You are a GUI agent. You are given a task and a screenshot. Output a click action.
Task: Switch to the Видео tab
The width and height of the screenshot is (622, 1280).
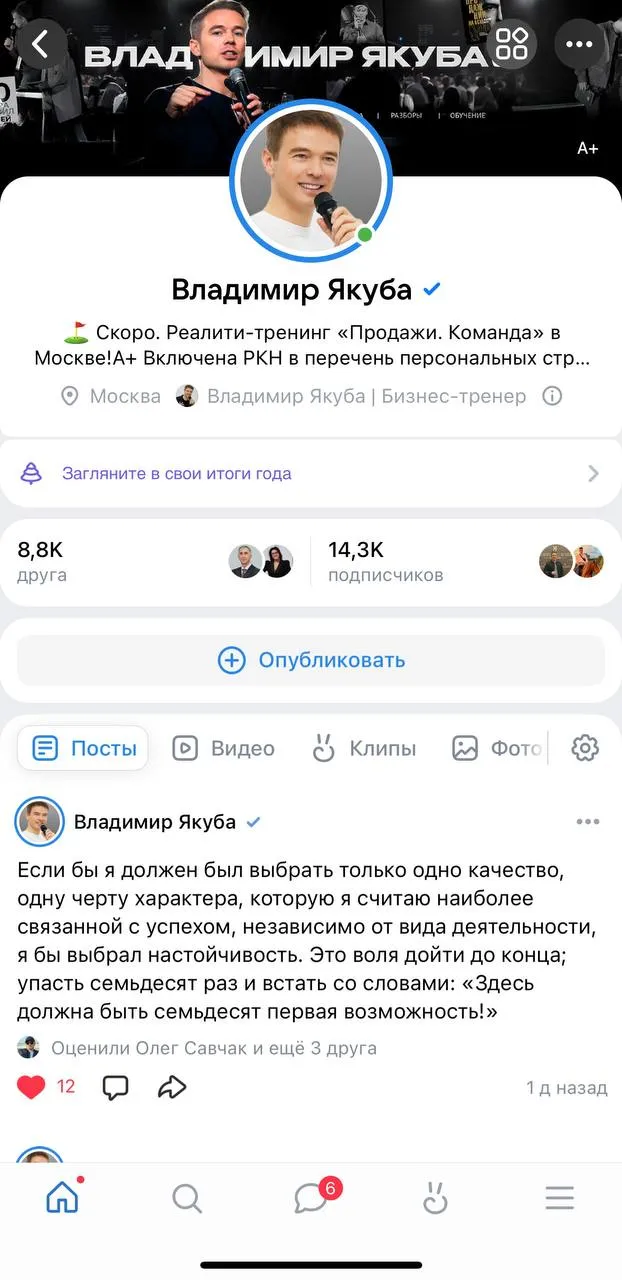pyautogui.click(x=223, y=748)
